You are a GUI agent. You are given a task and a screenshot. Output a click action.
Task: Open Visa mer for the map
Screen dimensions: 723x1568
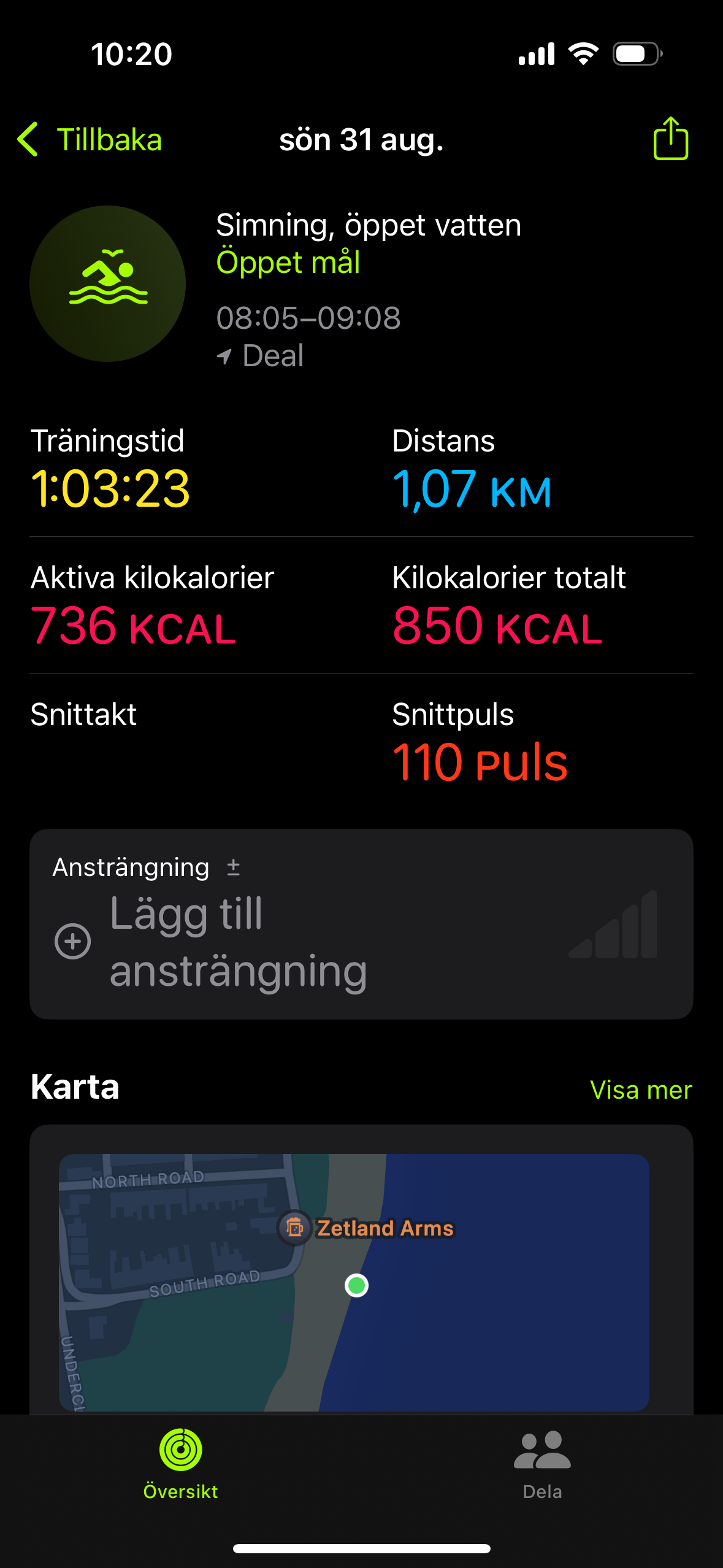(640, 1090)
